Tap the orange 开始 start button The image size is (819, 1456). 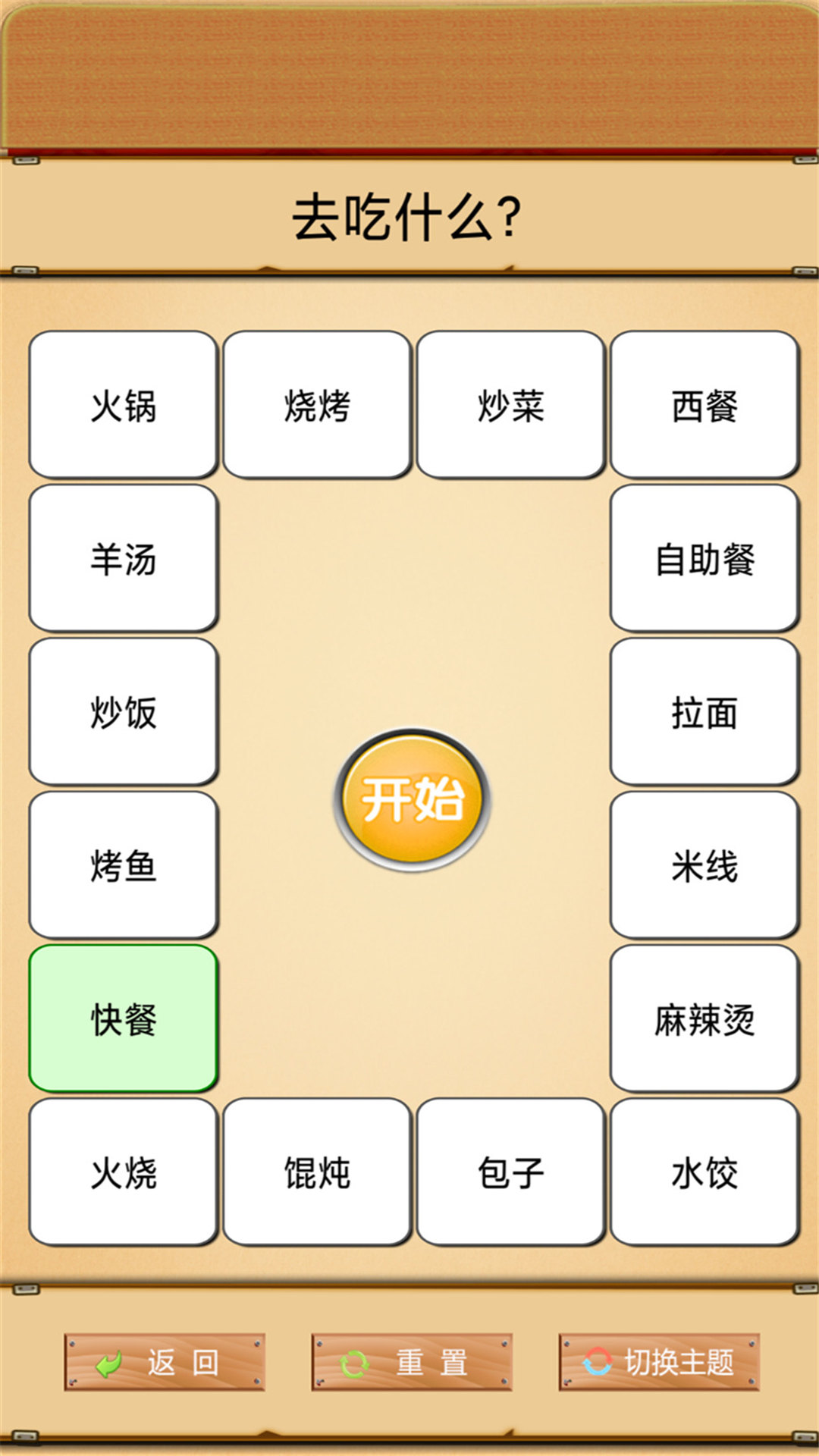pos(412,799)
